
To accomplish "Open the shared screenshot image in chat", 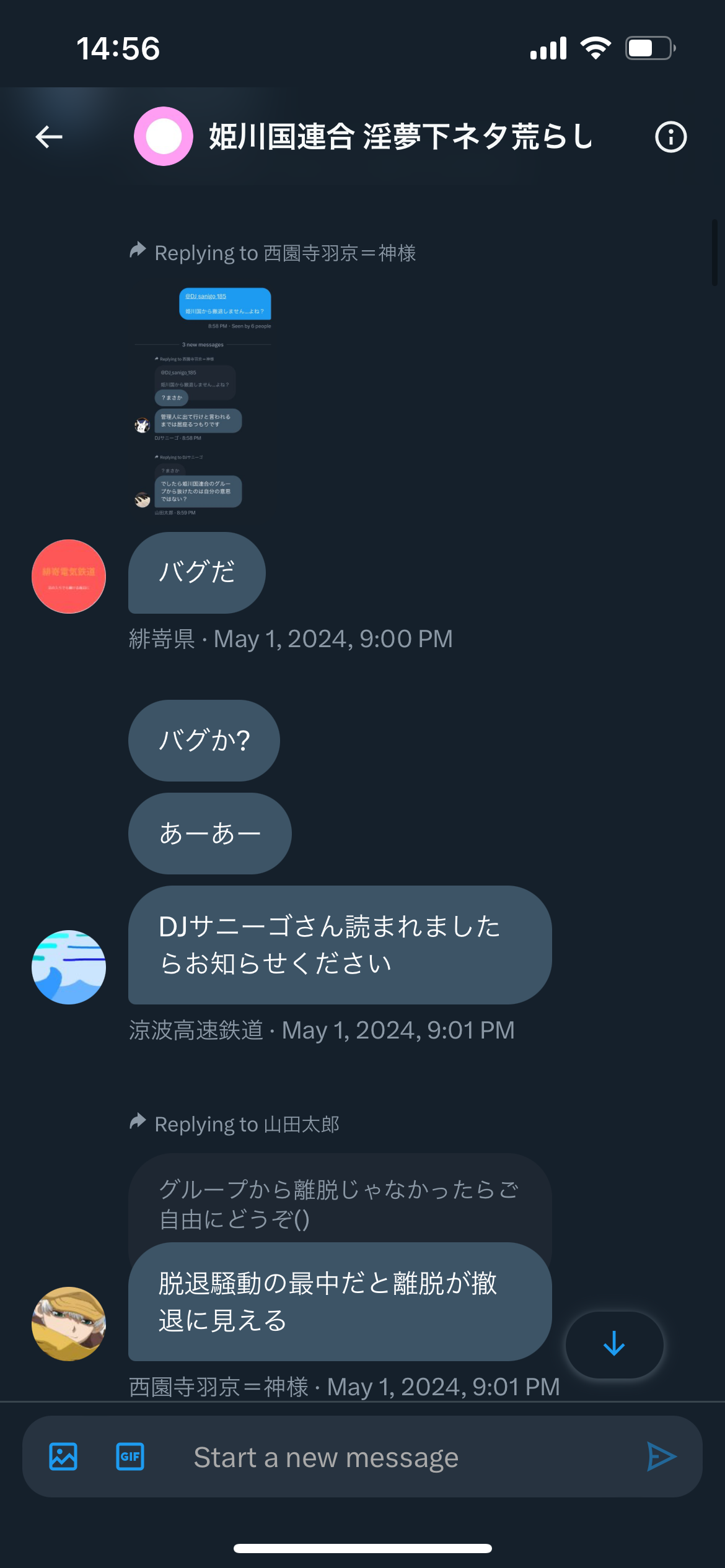I will pyautogui.click(x=203, y=401).
